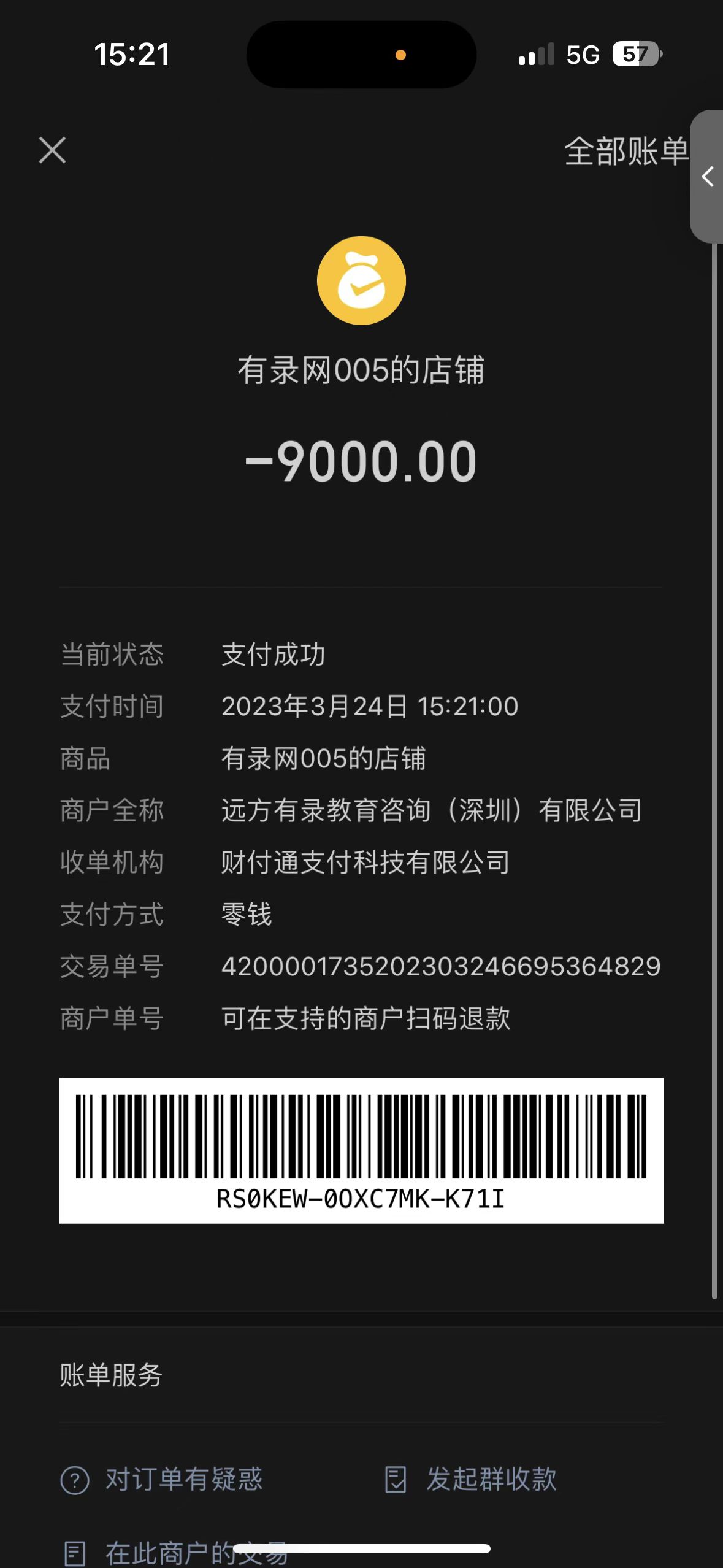
Task: Open the 有录网005的店铺 merchant icon
Action: pos(361,280)
